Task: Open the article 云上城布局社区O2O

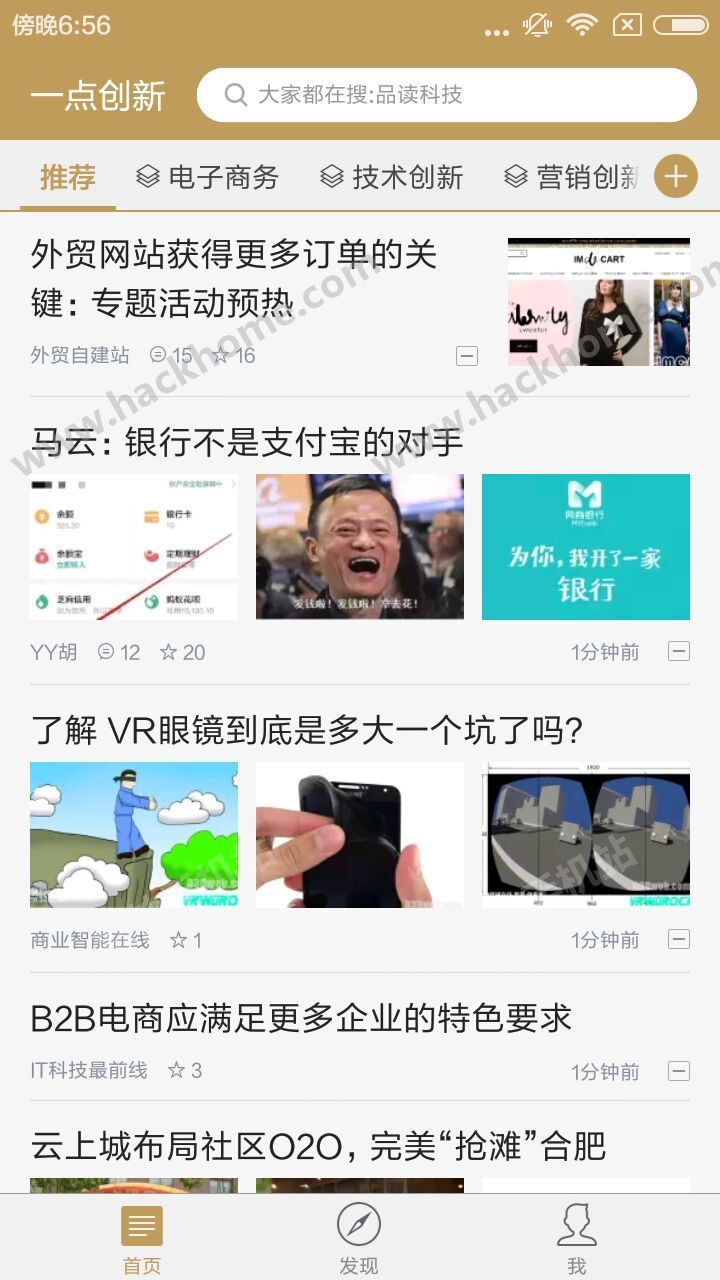Action: point(318,1146)
